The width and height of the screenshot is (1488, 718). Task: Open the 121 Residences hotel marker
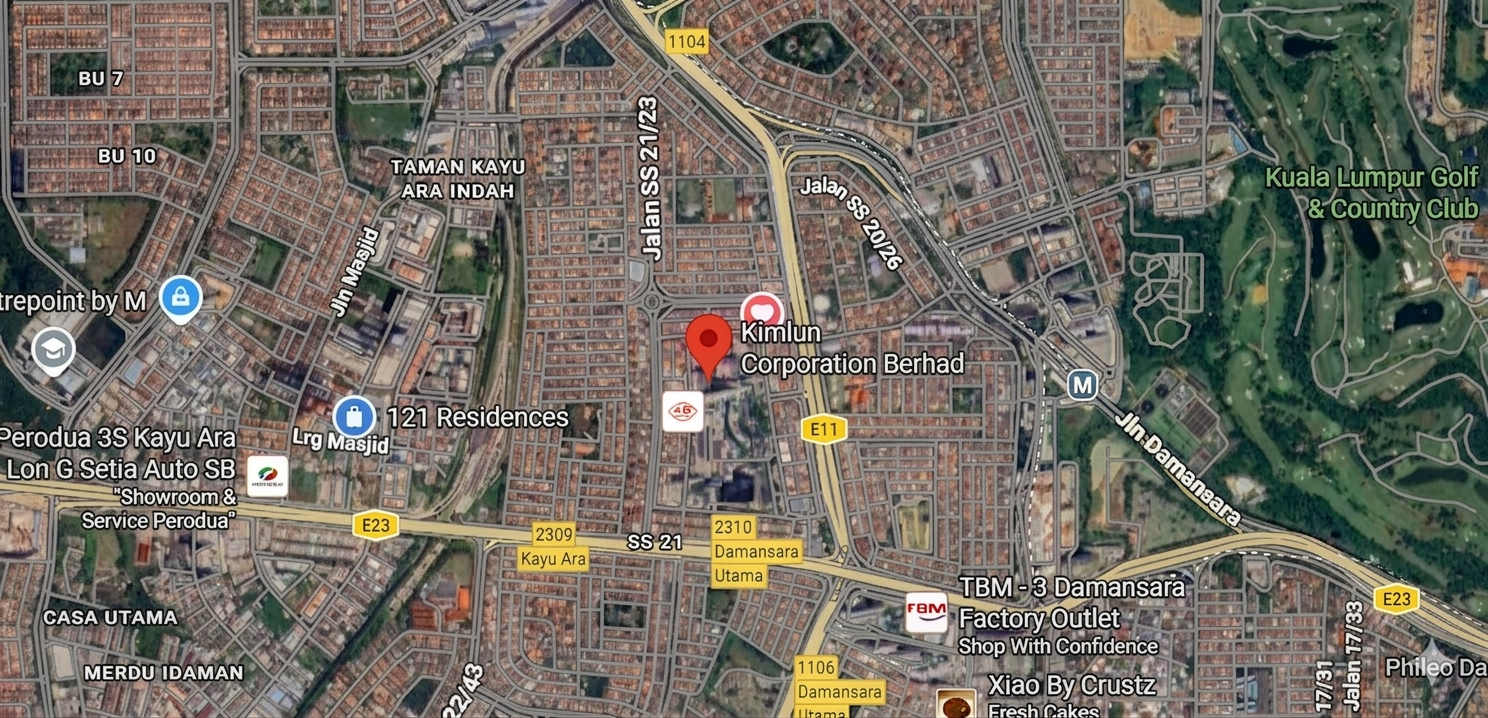[353, 416]
